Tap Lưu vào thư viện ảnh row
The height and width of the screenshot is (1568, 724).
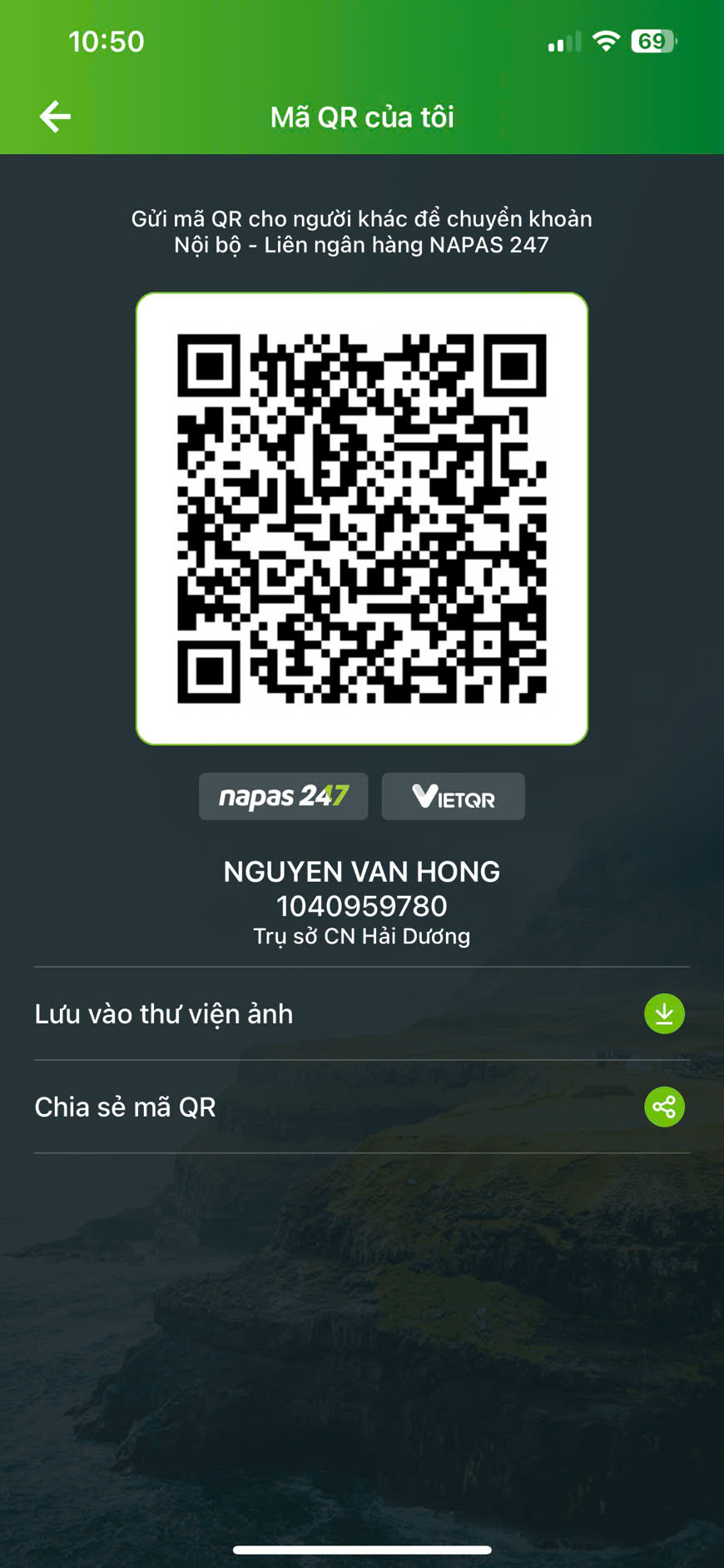362,1013
